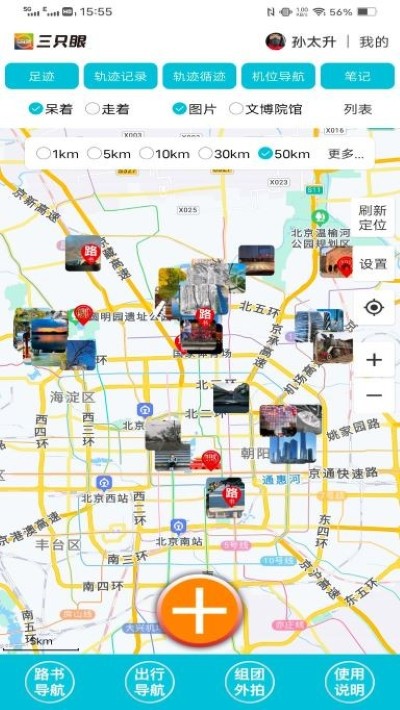Open map 设置
400x710 pixels.
pos(373,264)
